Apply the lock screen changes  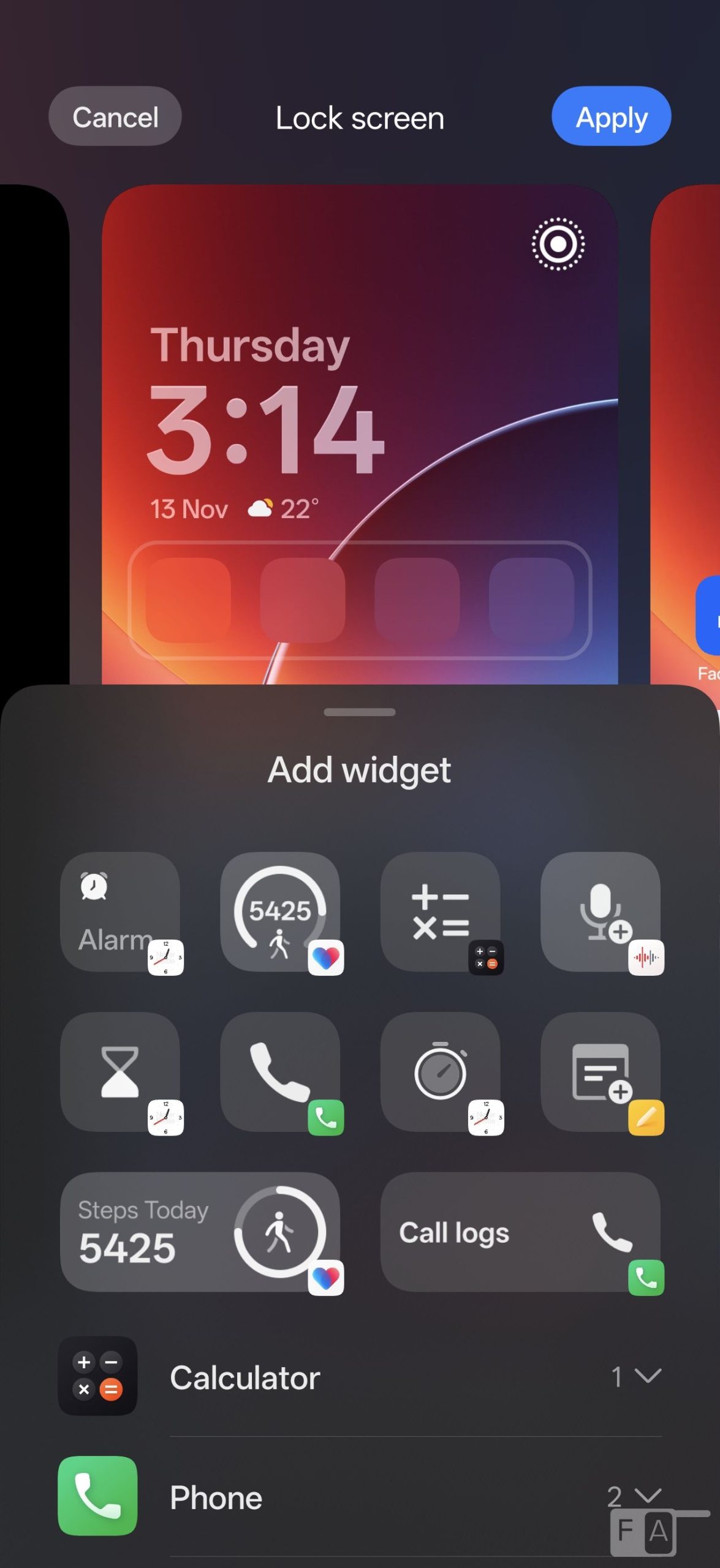click(610, 116)
